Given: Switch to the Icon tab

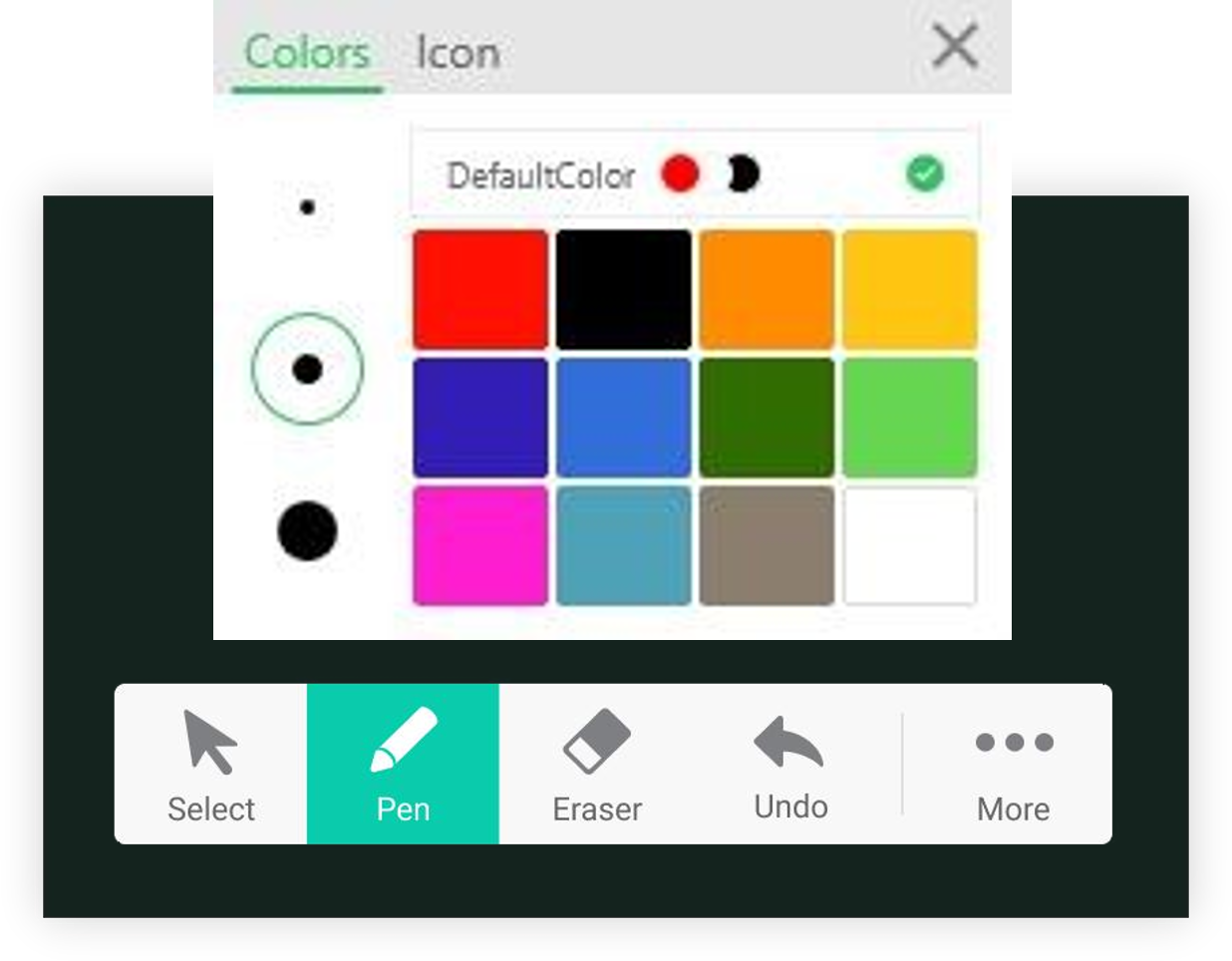Looking at the screenshot, I should 458,53.
